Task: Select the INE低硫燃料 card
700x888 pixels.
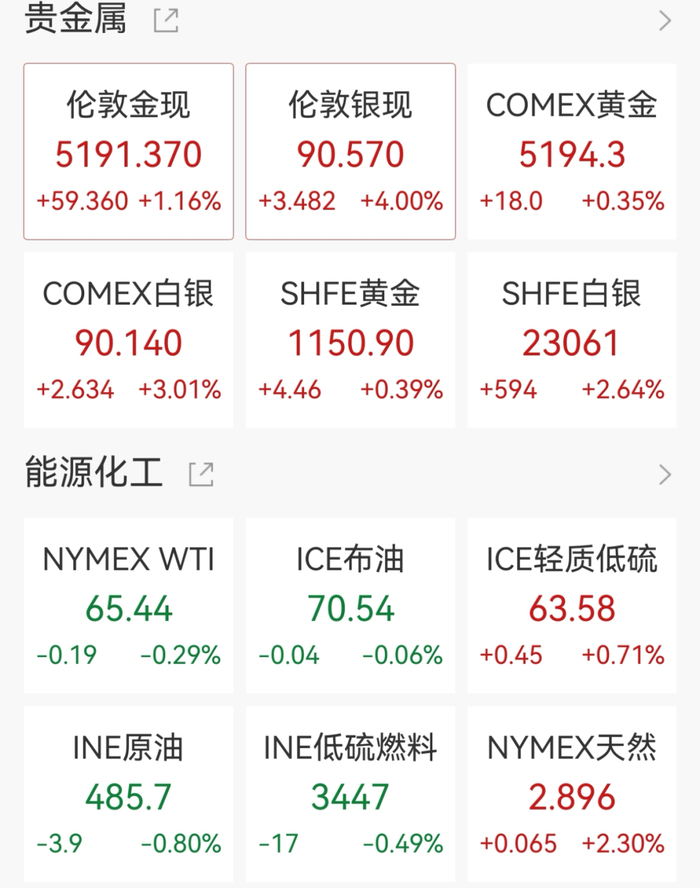Action: pyautogui.click(x=350, y=795)
